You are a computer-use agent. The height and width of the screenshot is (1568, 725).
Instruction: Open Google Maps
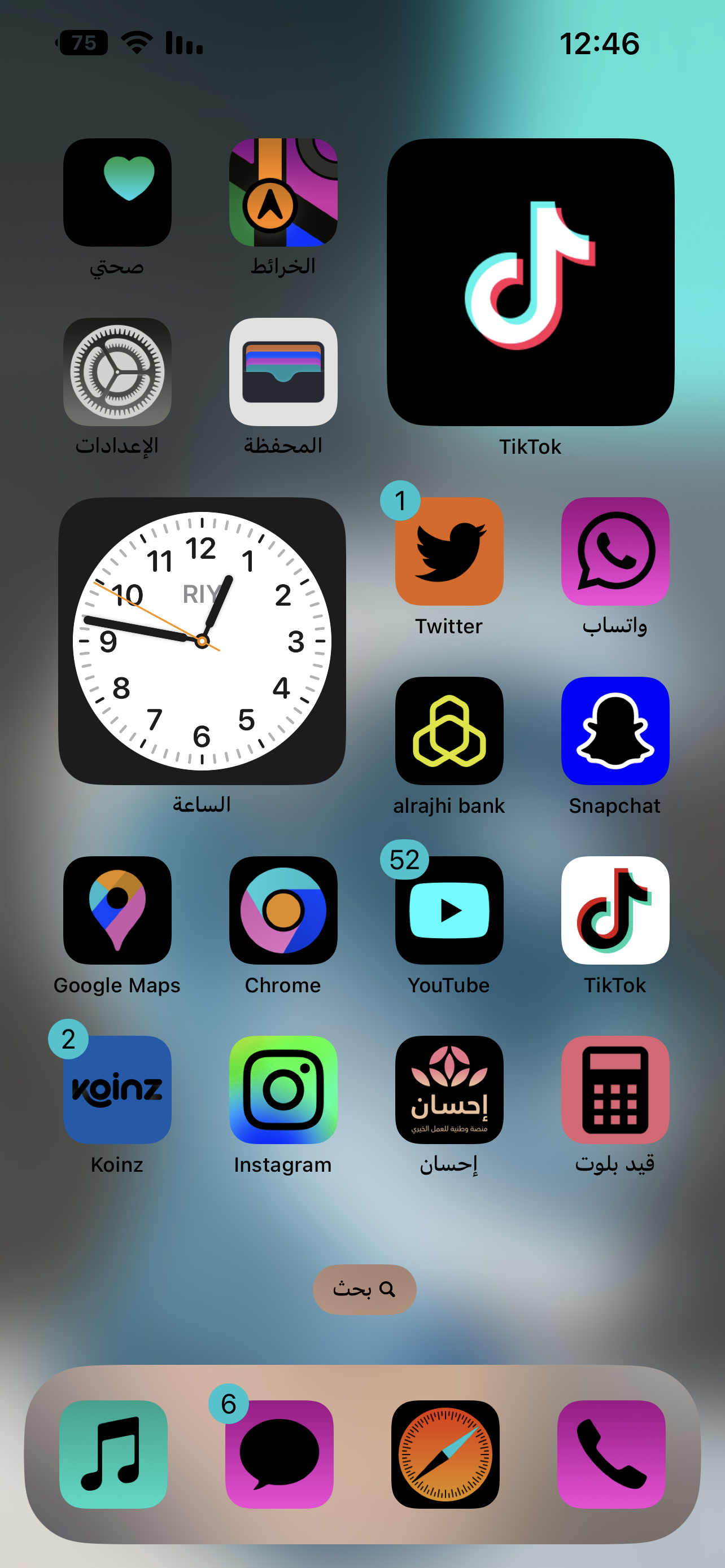117,910
